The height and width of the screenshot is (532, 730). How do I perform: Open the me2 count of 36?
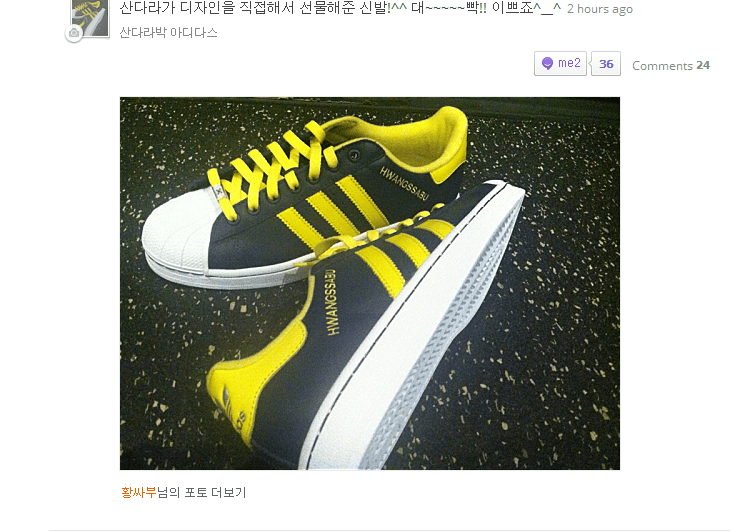coord(606,64)
